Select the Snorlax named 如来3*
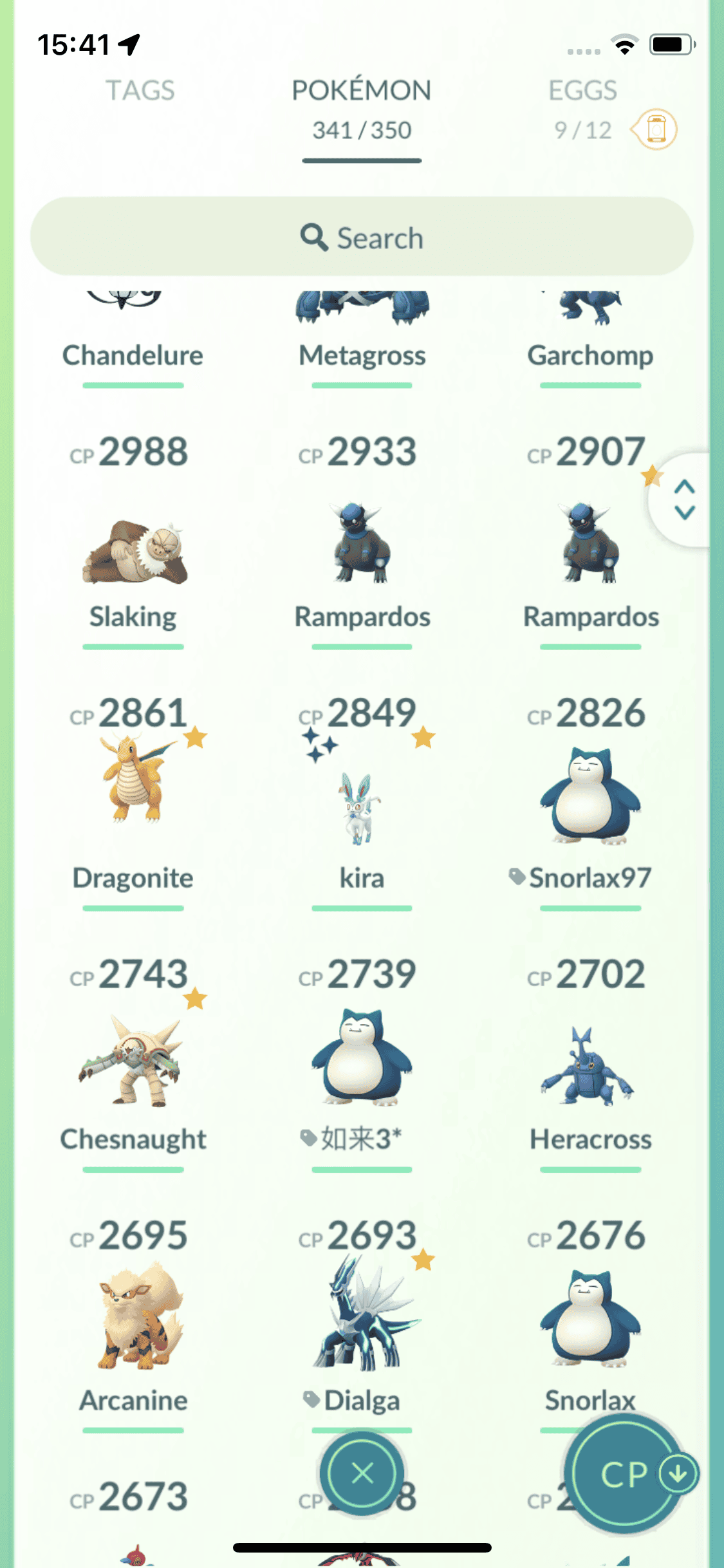724x1568 pixels. (362, 1059)
